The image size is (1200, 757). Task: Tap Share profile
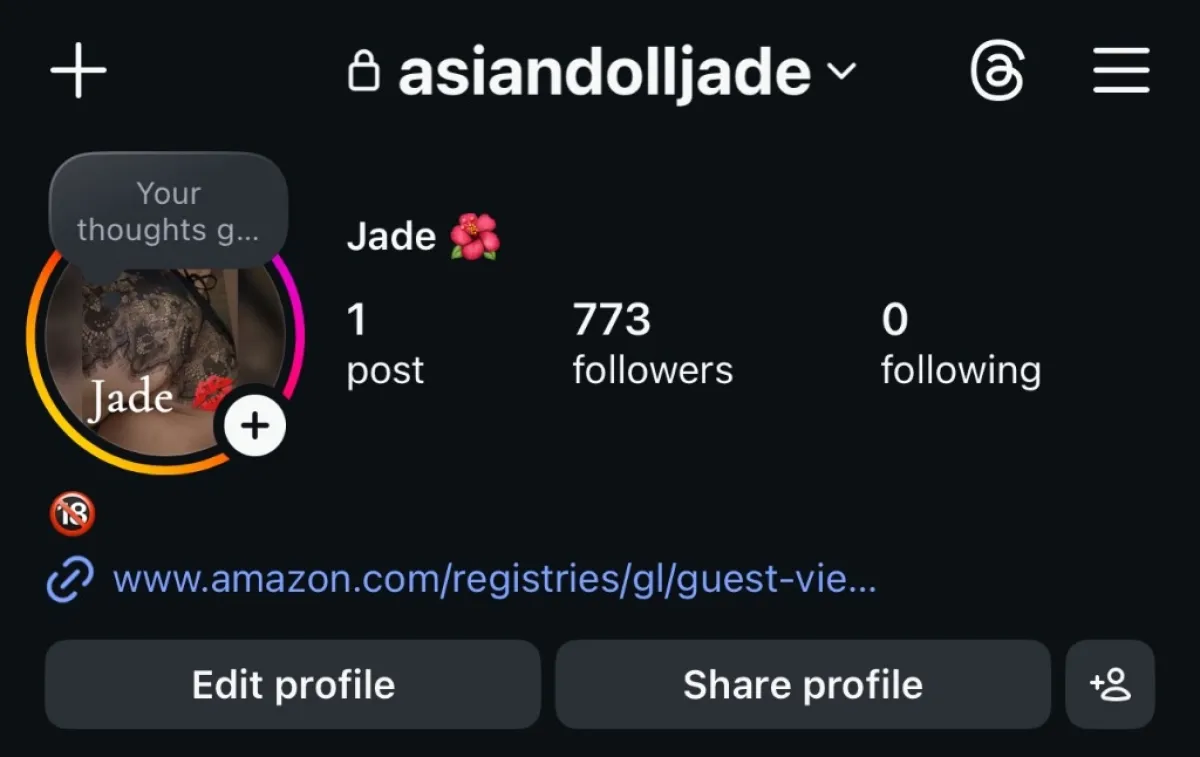(x=802, y=685)
